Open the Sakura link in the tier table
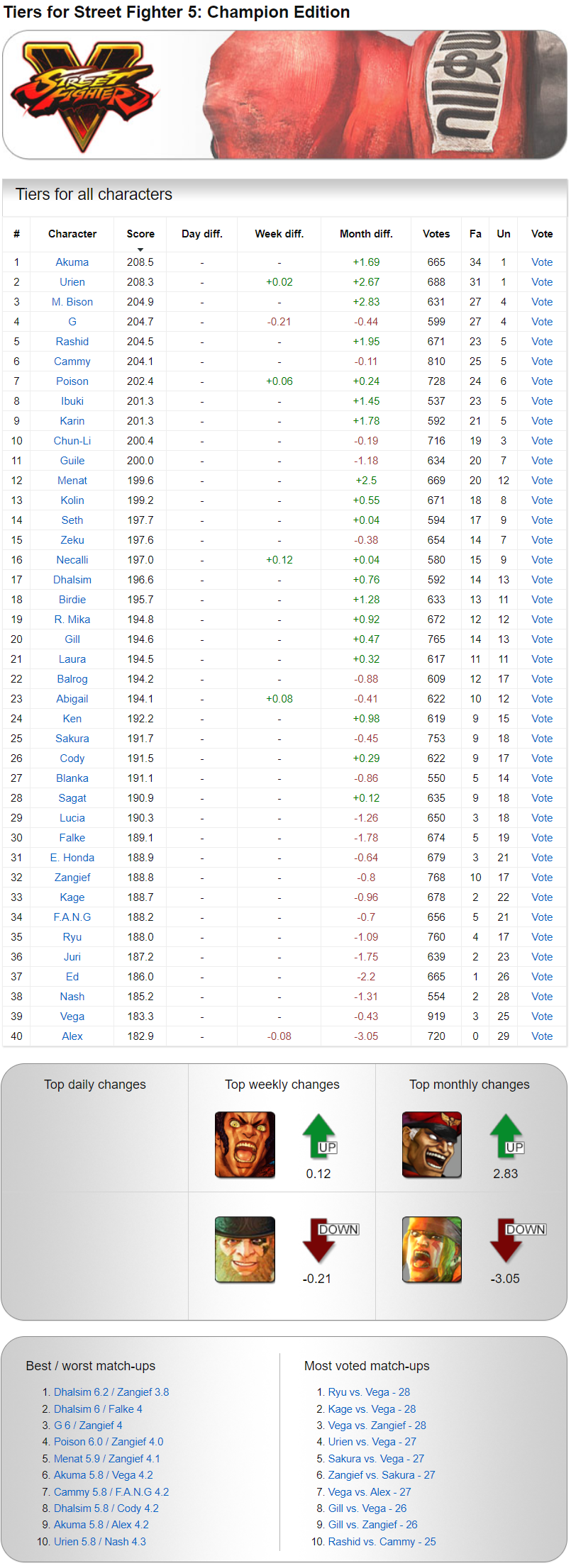This screenshot has width=571, height=1568. point(72,739)
